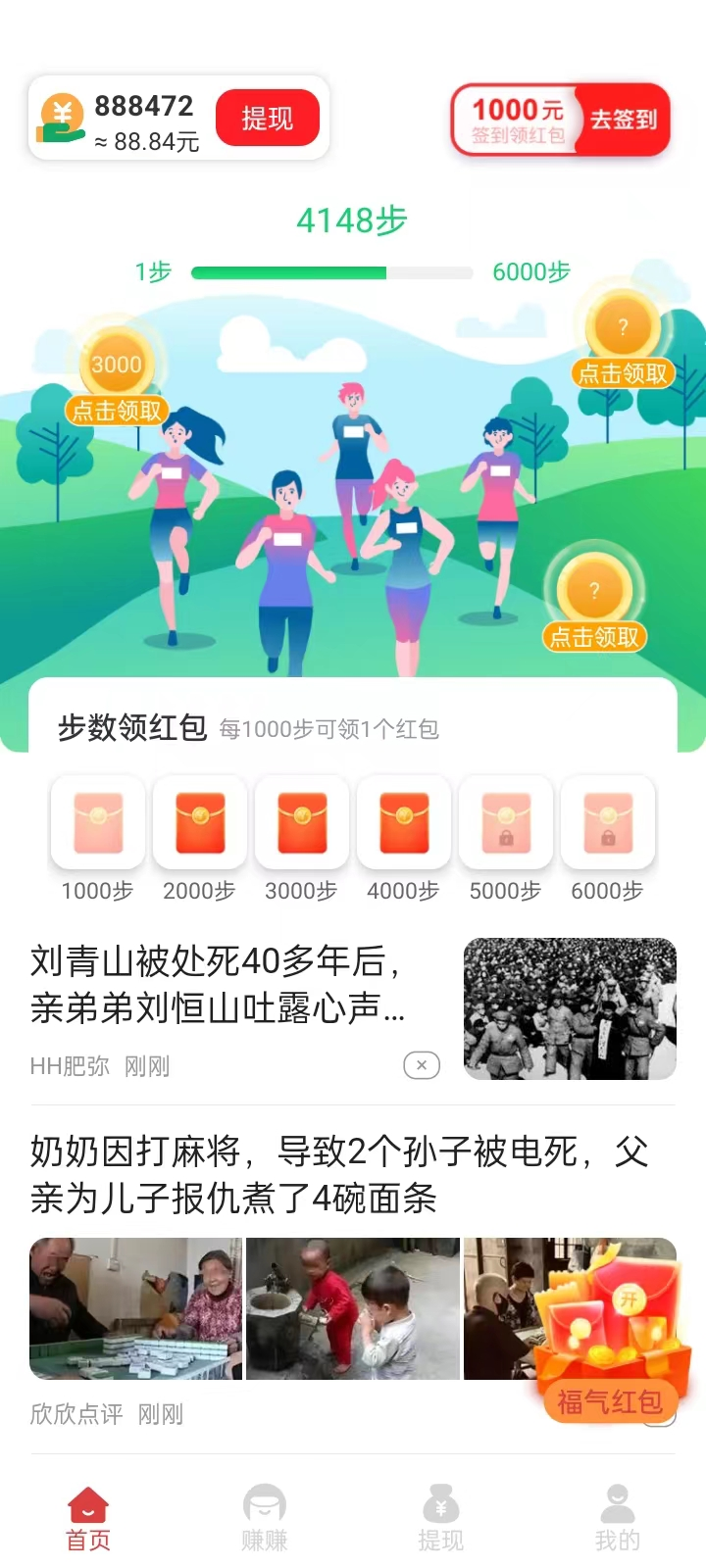Switch to the 赚赚 tab
The width and height of the screenshot is (706, 1568).
pyautogui.click(x=265, y=1518)
